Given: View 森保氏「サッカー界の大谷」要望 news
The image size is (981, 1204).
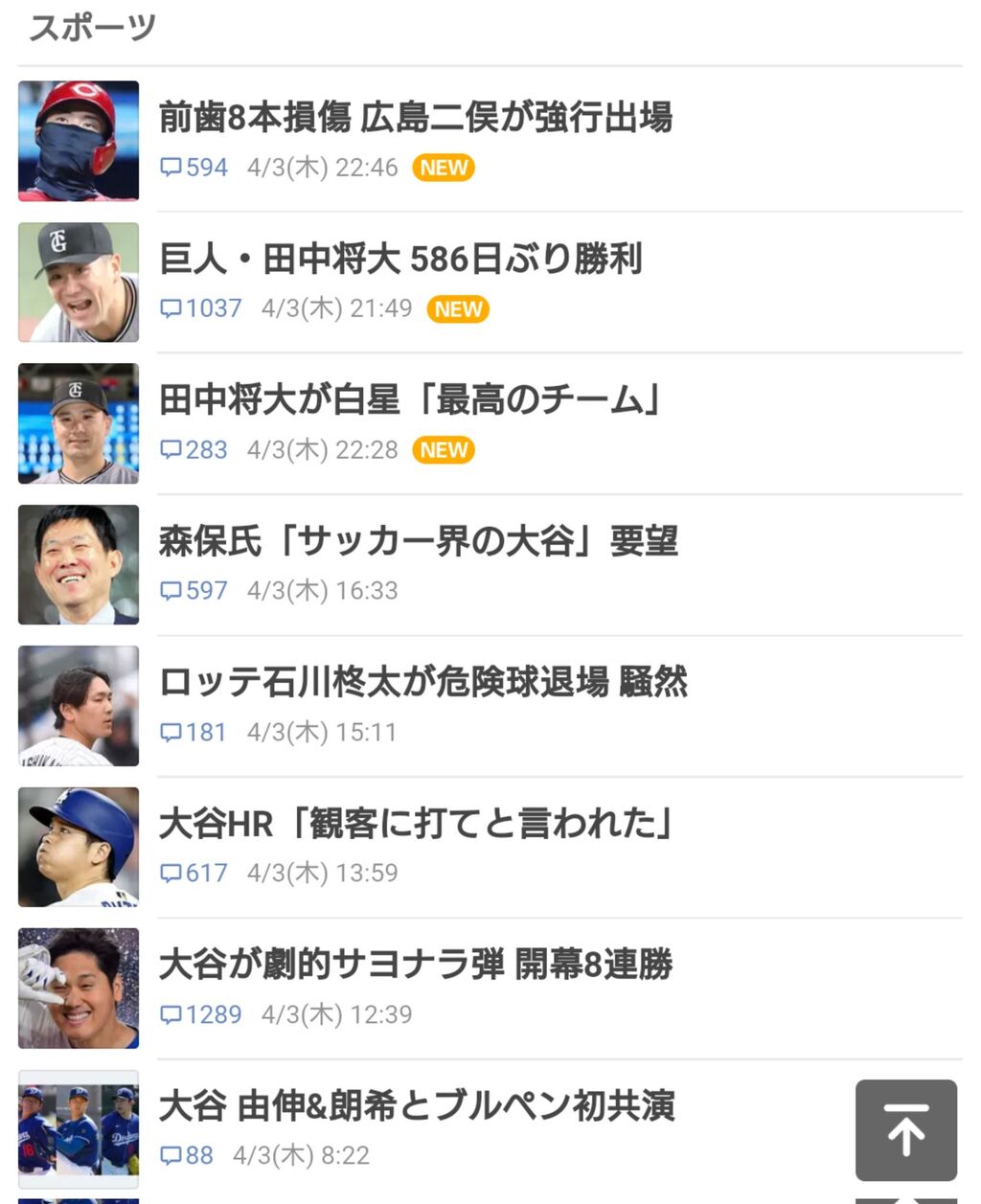Looking at the screenshot, I should [x=418, y=541].
